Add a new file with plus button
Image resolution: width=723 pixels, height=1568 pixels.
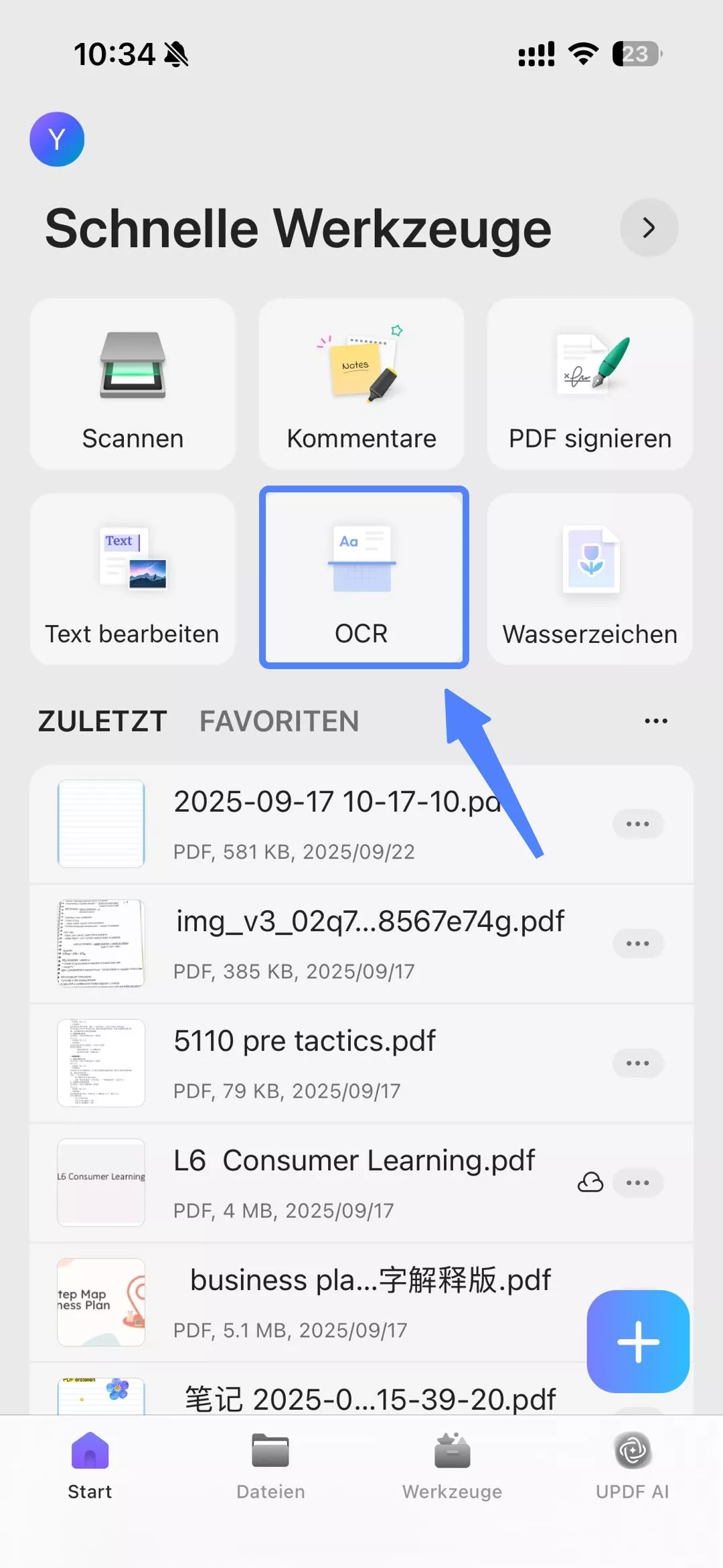tap(637, 1342)
